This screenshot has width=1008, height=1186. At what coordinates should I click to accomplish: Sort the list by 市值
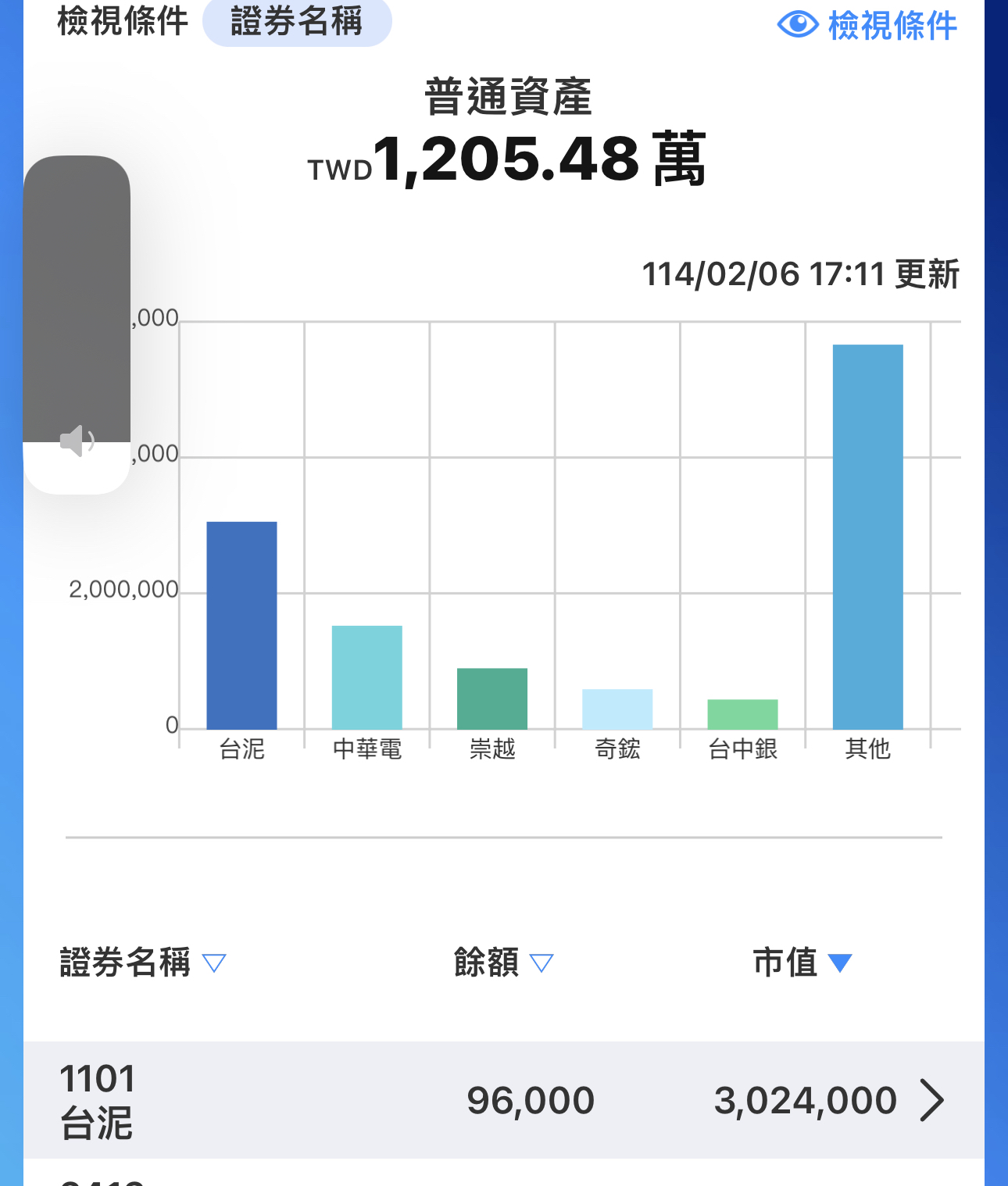pyautogui.click(x=802, y=963)
